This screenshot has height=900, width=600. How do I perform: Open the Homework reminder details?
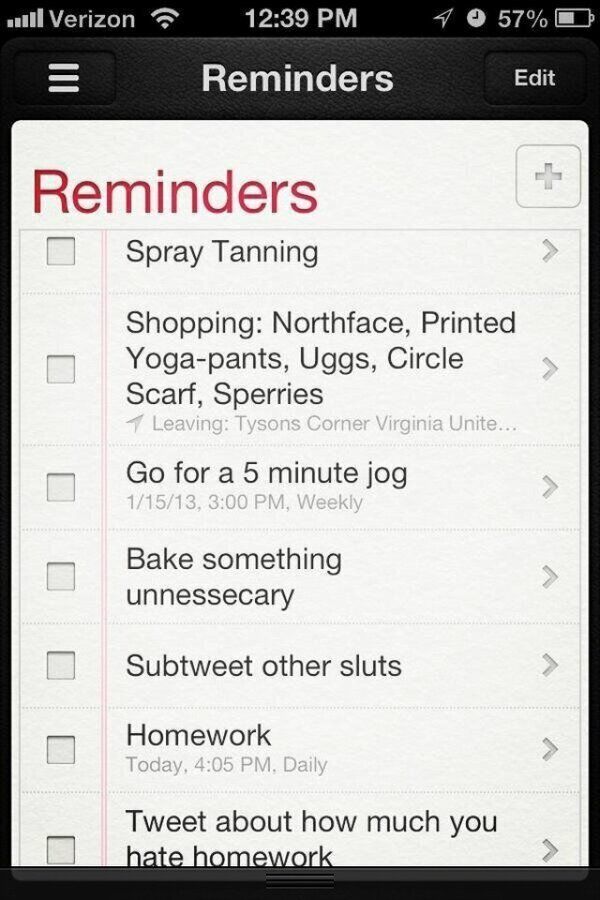click(548, 748)
